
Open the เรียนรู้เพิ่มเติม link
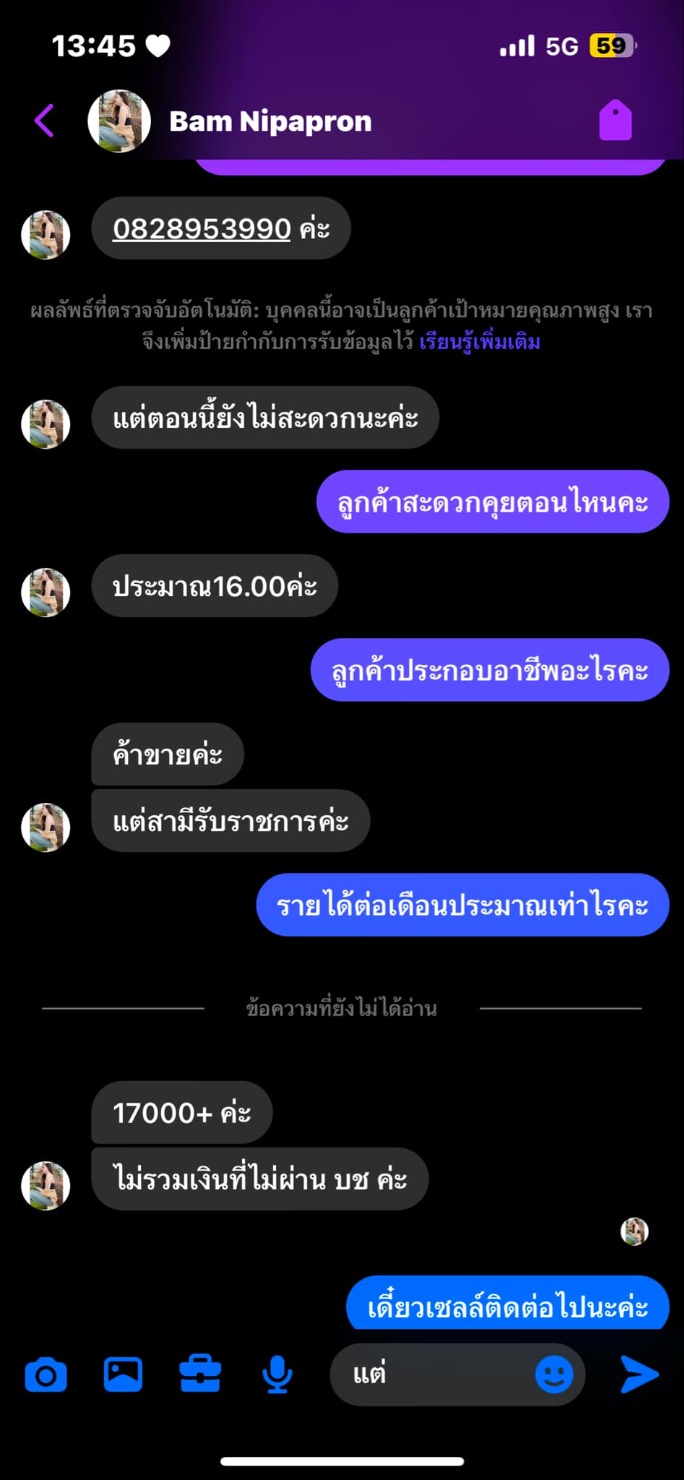480,342
